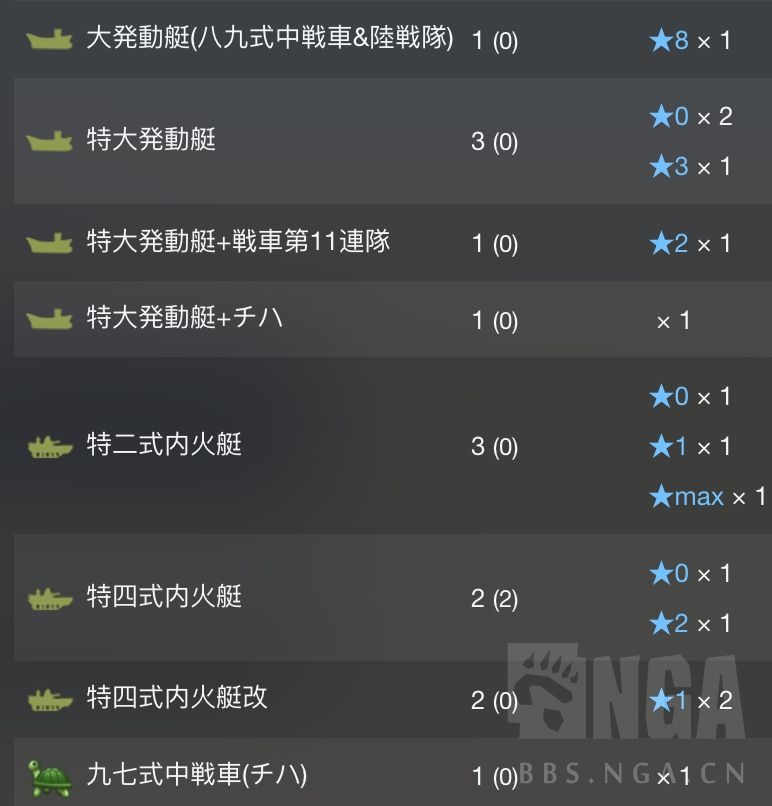Click the count 2 (2) for 特四式内火艇

(493, 596)
